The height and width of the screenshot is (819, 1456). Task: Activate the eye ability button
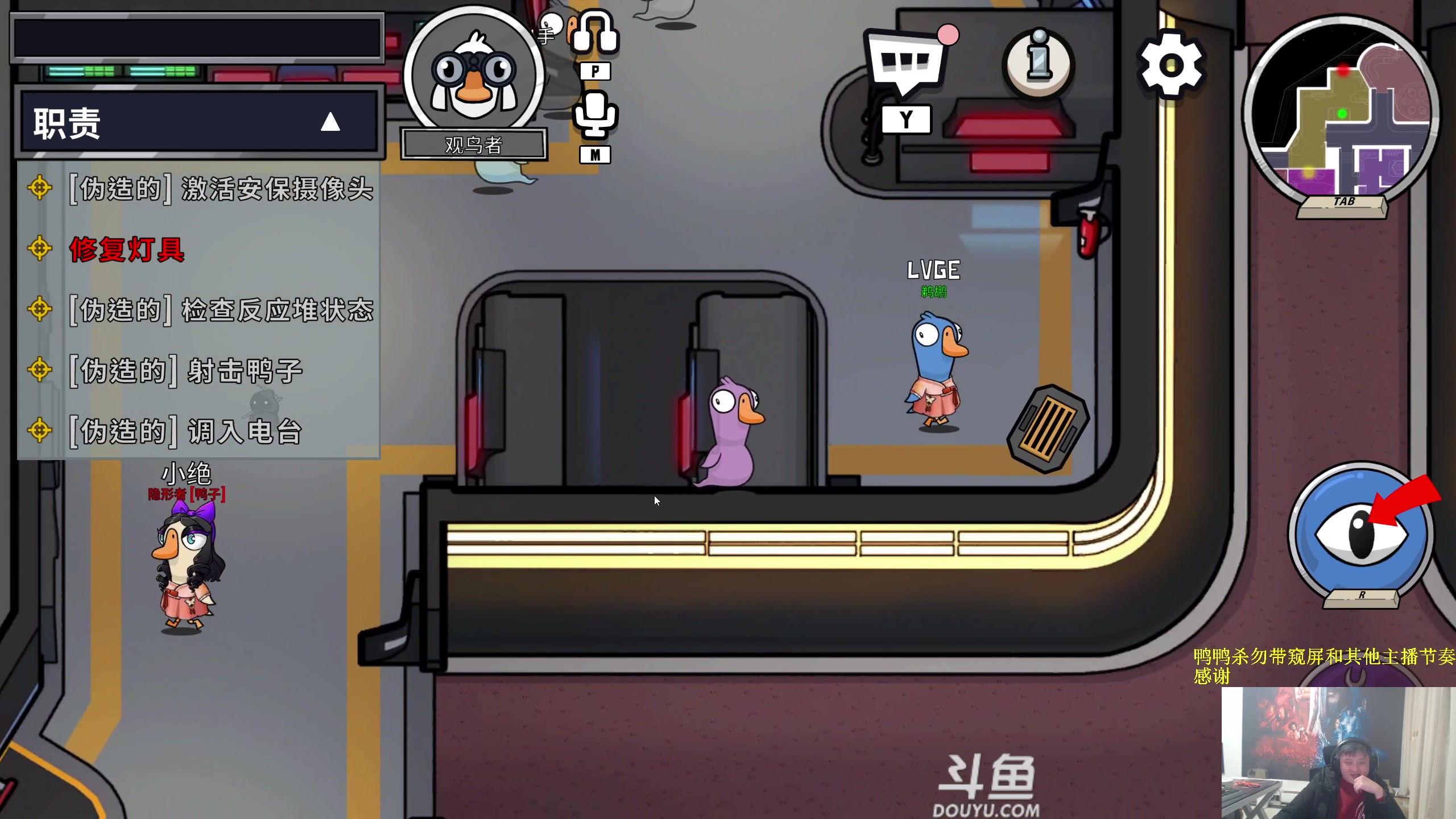tap(1360, 535)
